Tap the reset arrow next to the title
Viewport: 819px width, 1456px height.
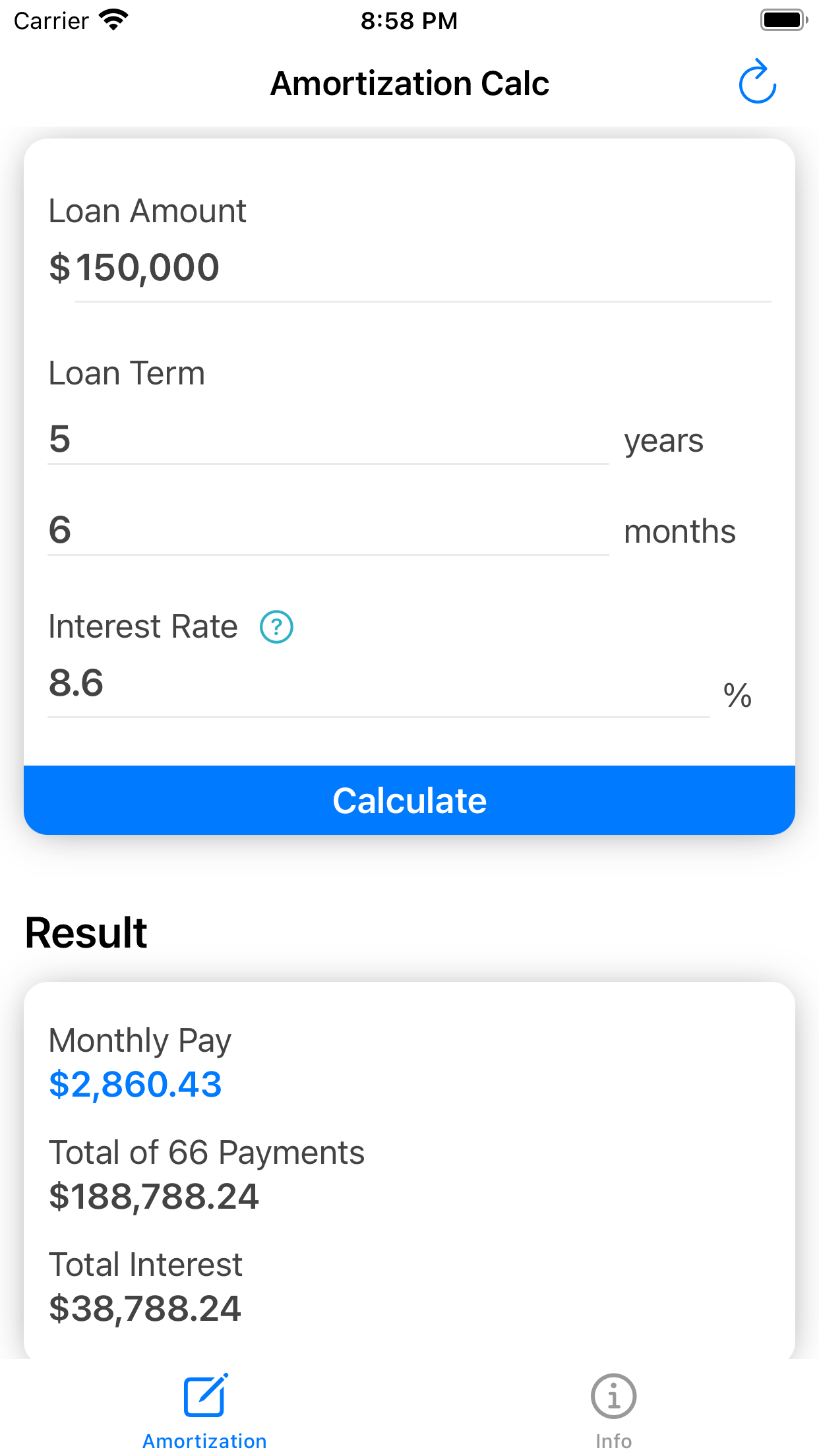point(757,82)
